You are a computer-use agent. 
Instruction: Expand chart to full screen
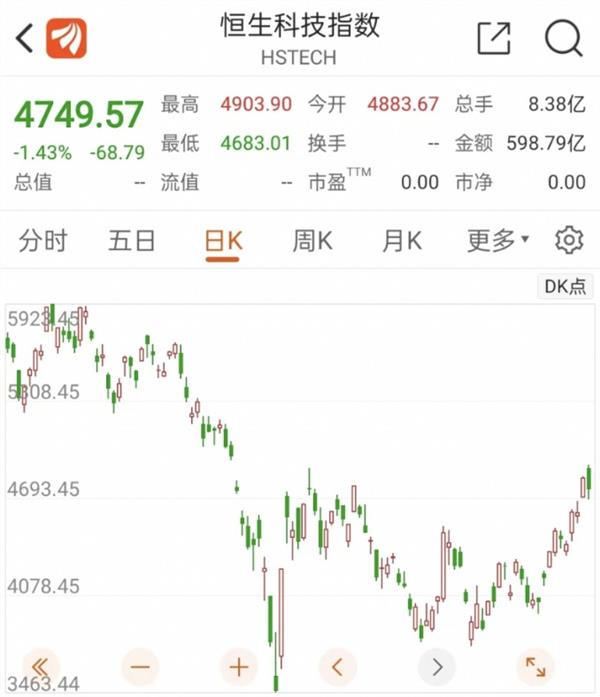[535, 666]
